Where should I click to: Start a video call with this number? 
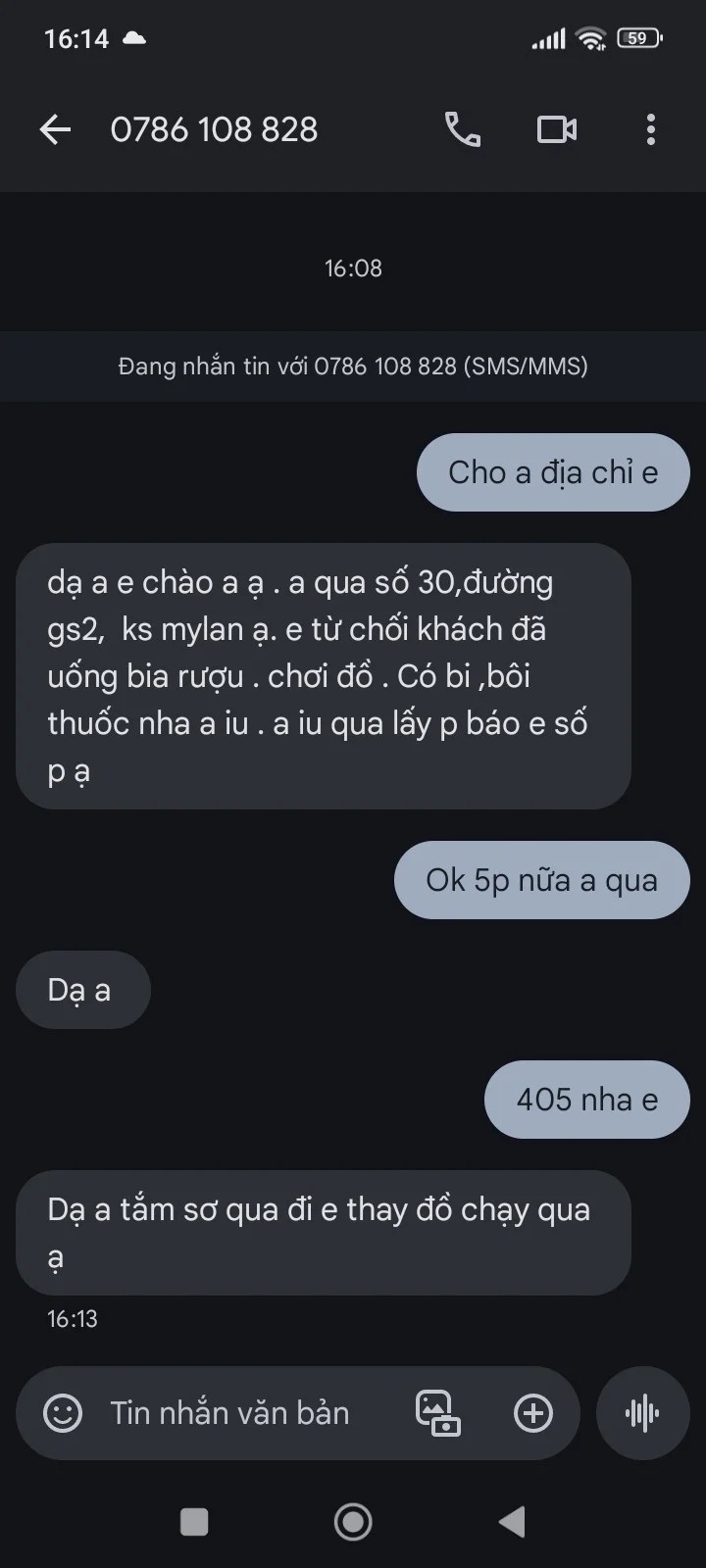point(557,129)
